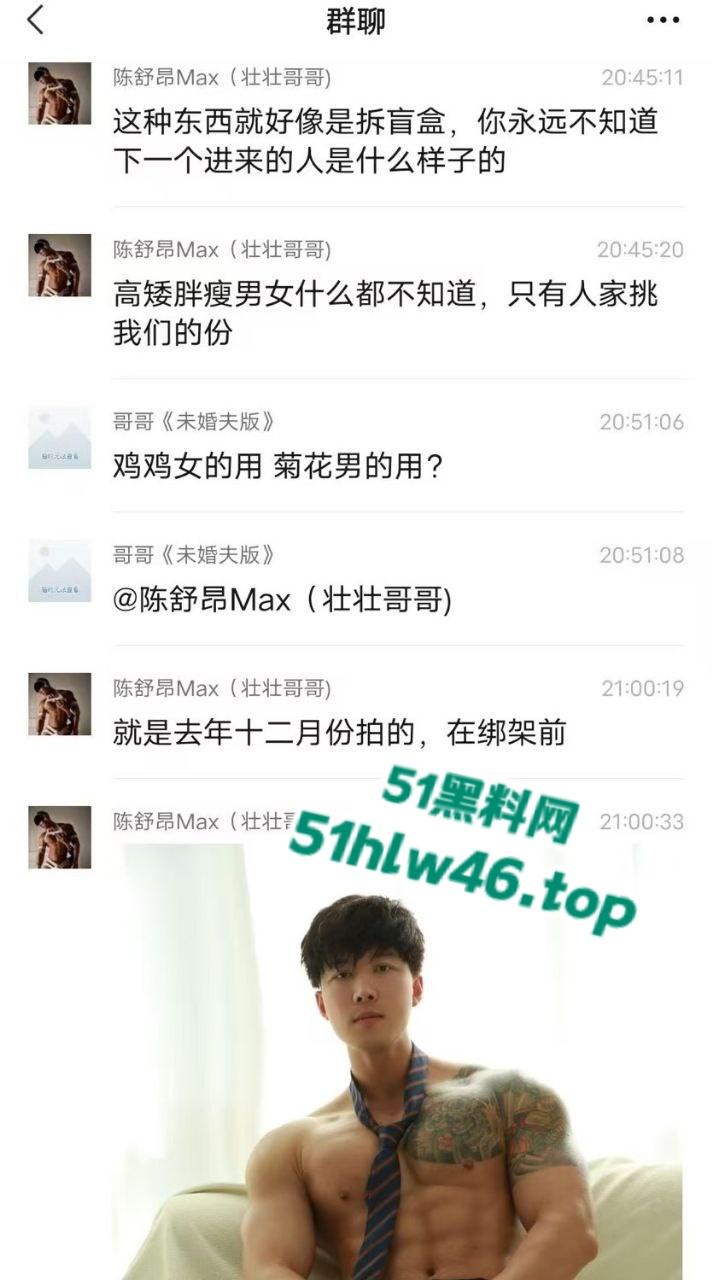The width and height of the screenshot is (713, 1280).
Task: Open the shared photo sent at 21:00:33
Action: tap(400, 1060)
